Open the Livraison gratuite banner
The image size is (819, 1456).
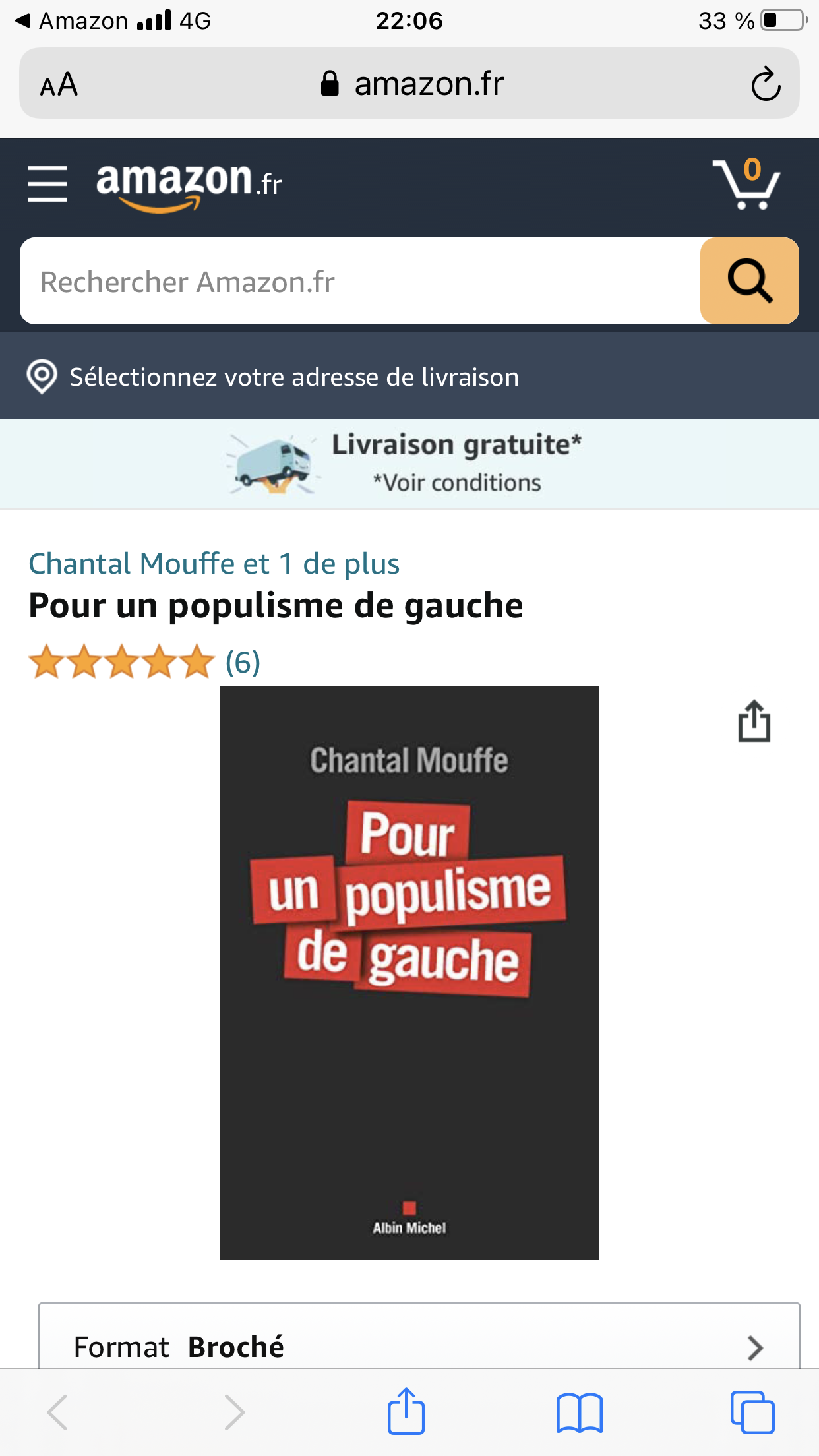(409, 464)
